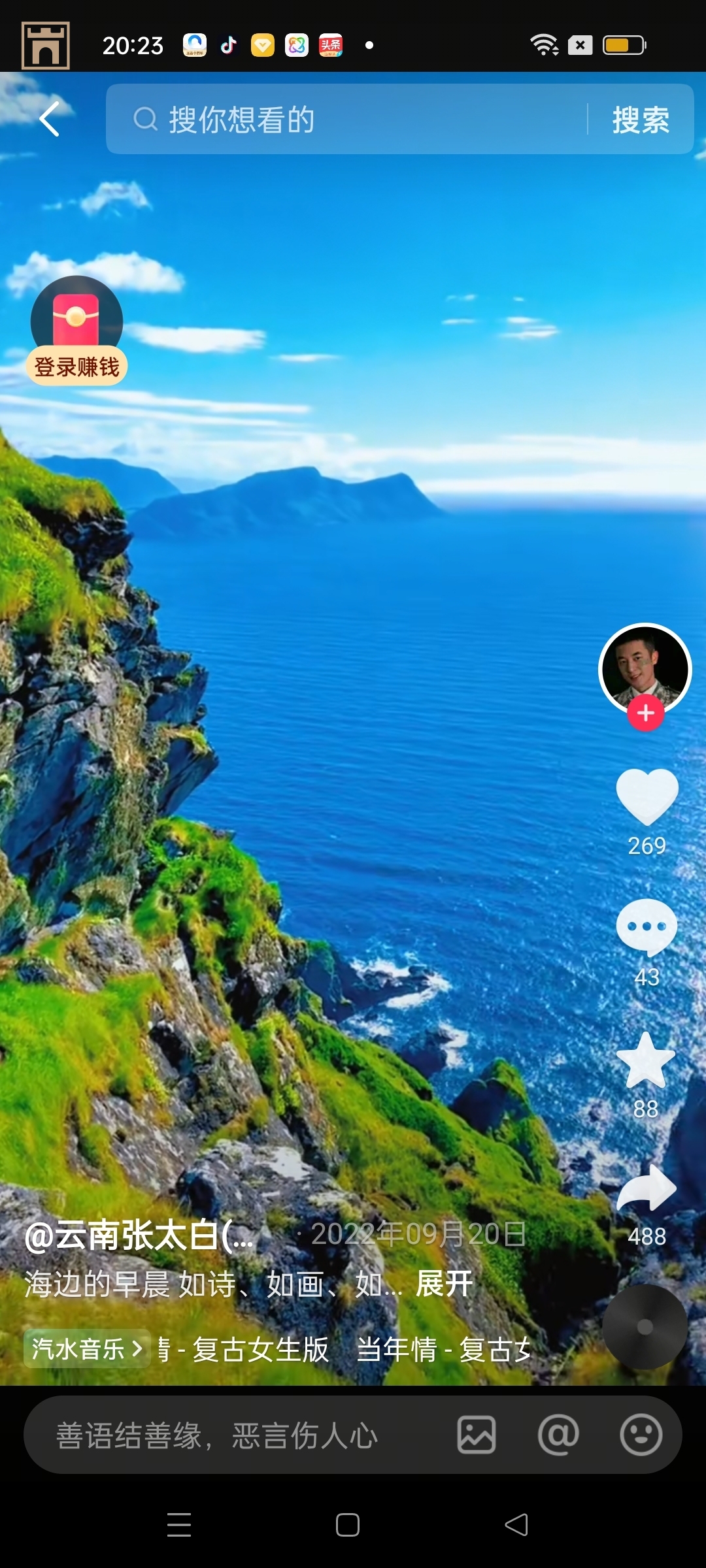Open the author's profile avatar

[645, 666]
